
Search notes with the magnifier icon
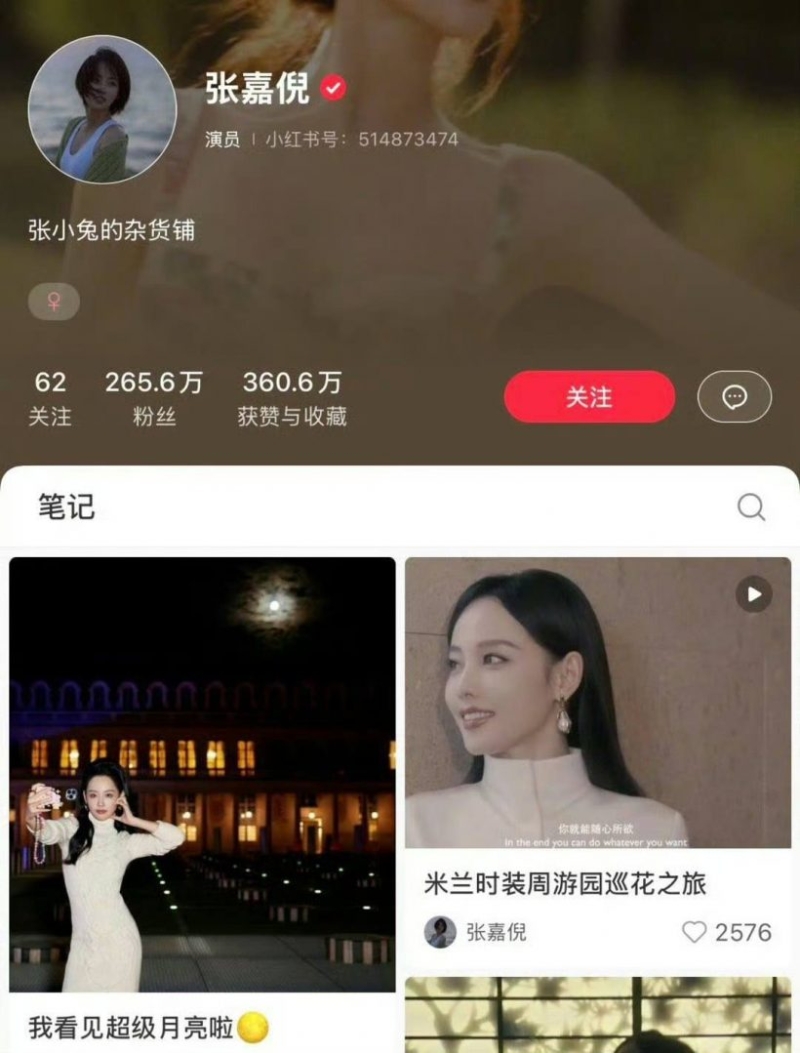[x=751, y=507]
